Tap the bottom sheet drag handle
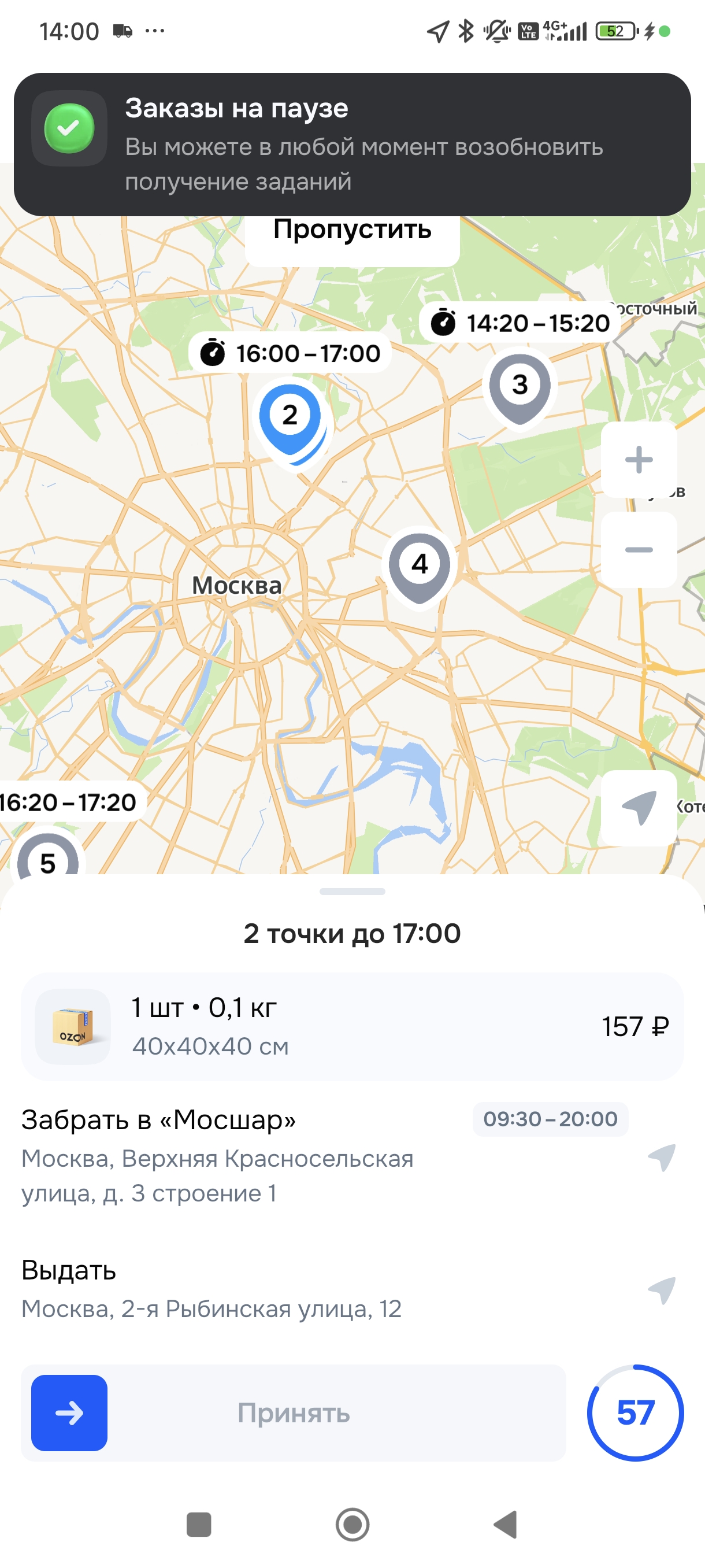705x1568 pixels. pos(351,891)
